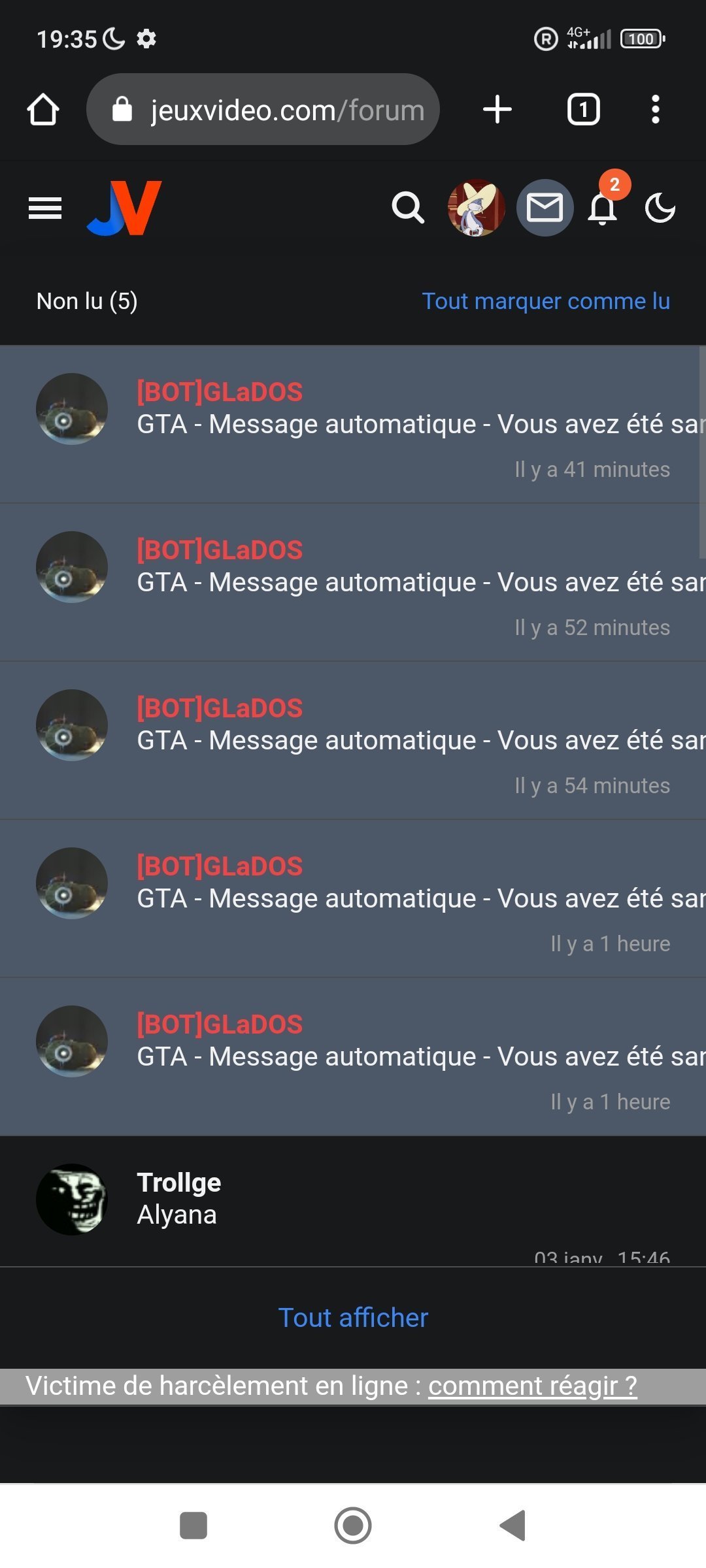Image resolution: width=706 pixels, height=1568 pixels.
Task: Open the browser overflow menu
Action: click(x=655, y=109)
